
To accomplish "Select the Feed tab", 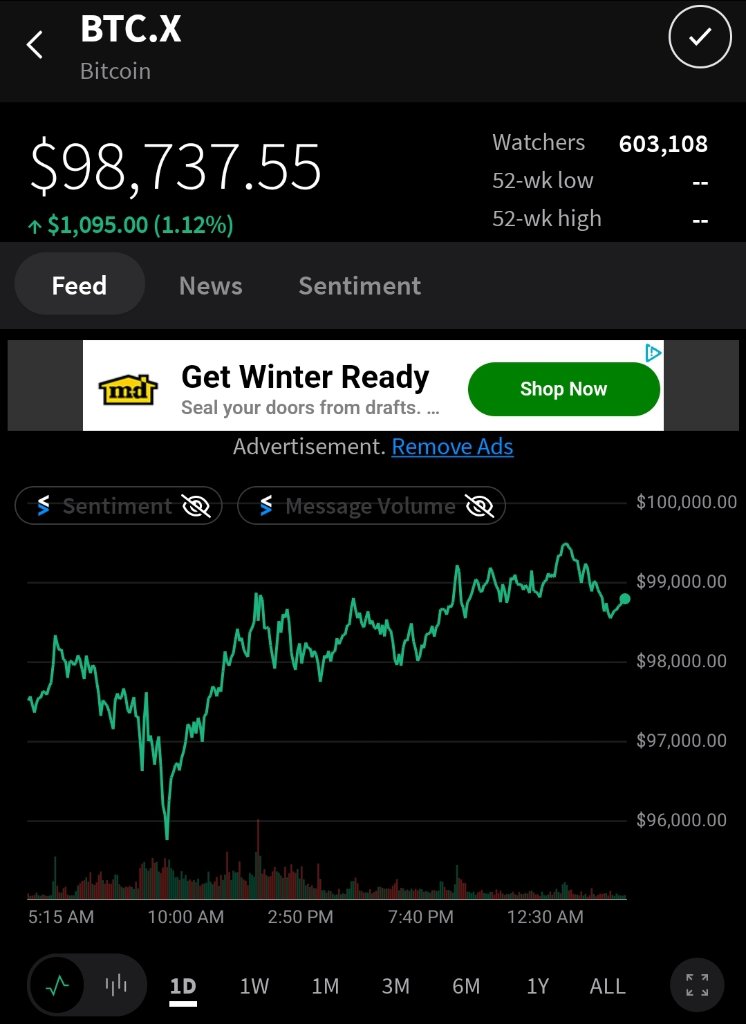I will (x=79, y=286).
